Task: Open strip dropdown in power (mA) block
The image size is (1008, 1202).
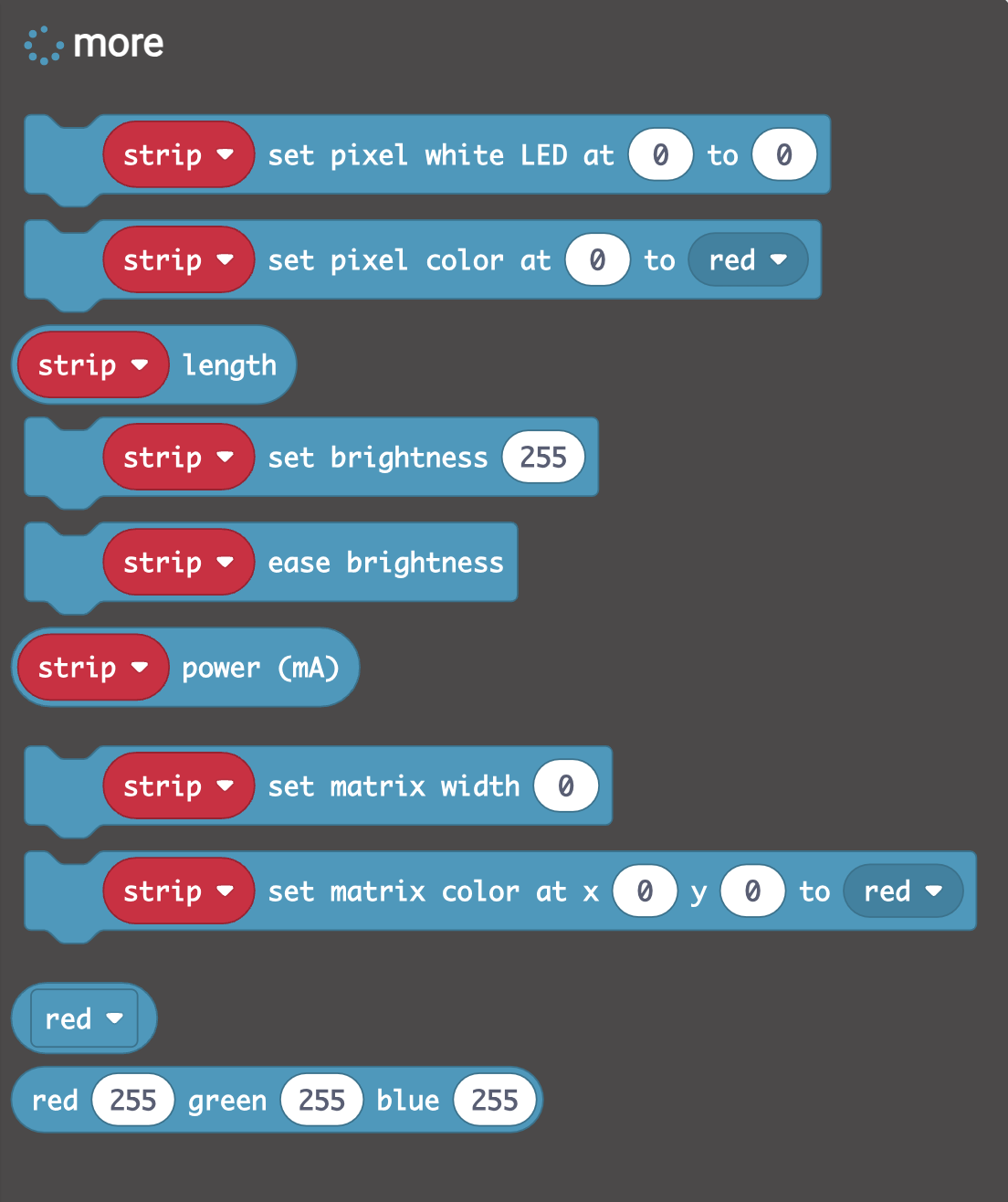Action: [93, 668]
